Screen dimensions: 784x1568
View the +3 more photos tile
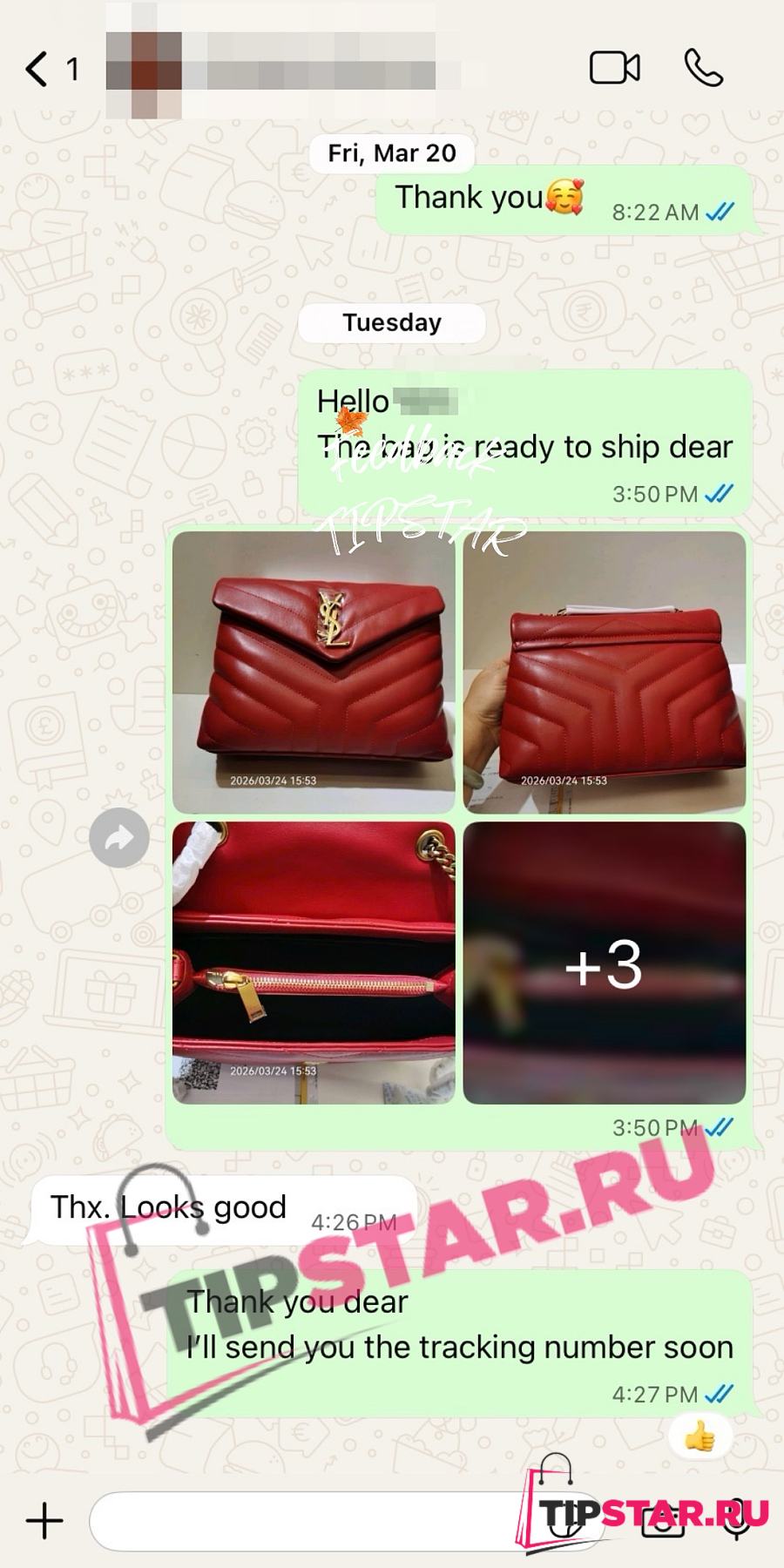(x=605, y=963)
